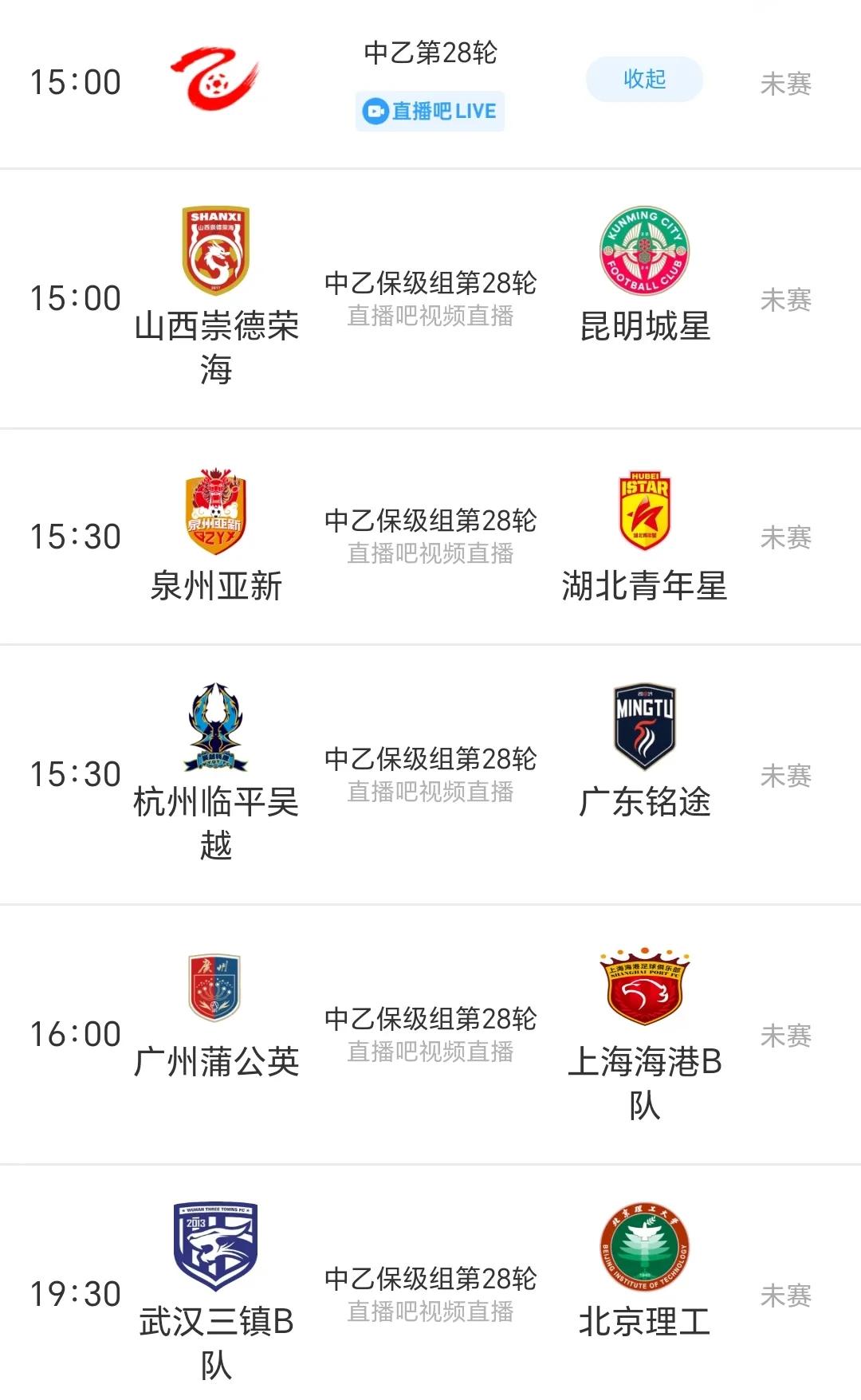The width and height of the screenshot is (861, 1400).
Task: Open the 武汉三镇B队 vs 北京理工 match
Action: coord(431,1293)
